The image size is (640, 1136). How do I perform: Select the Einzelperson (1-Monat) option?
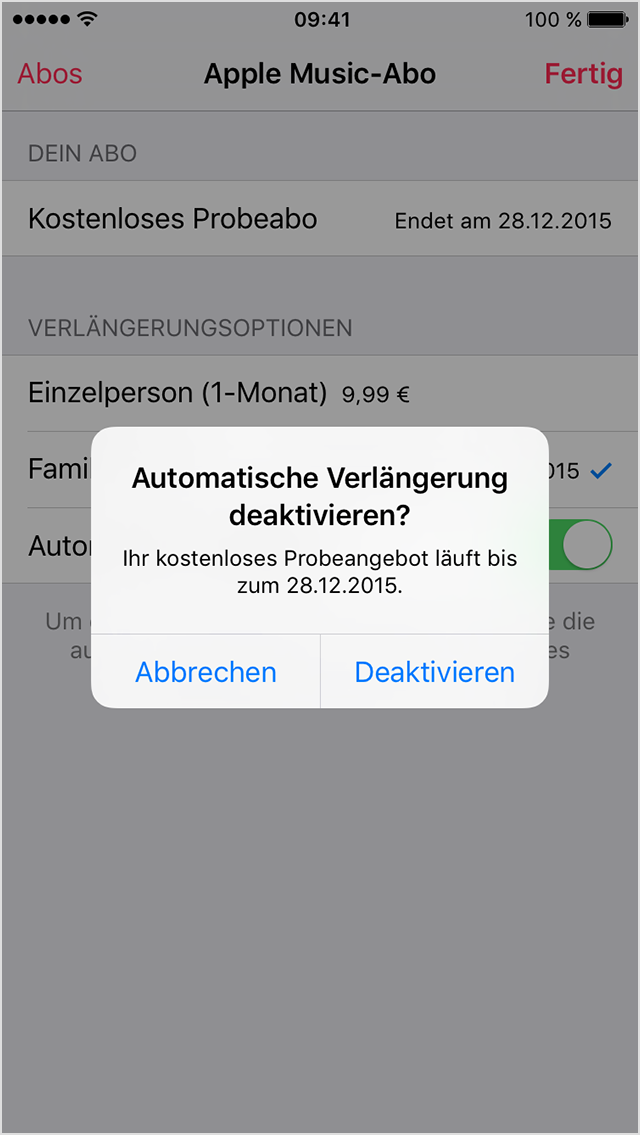pos(320,393)
